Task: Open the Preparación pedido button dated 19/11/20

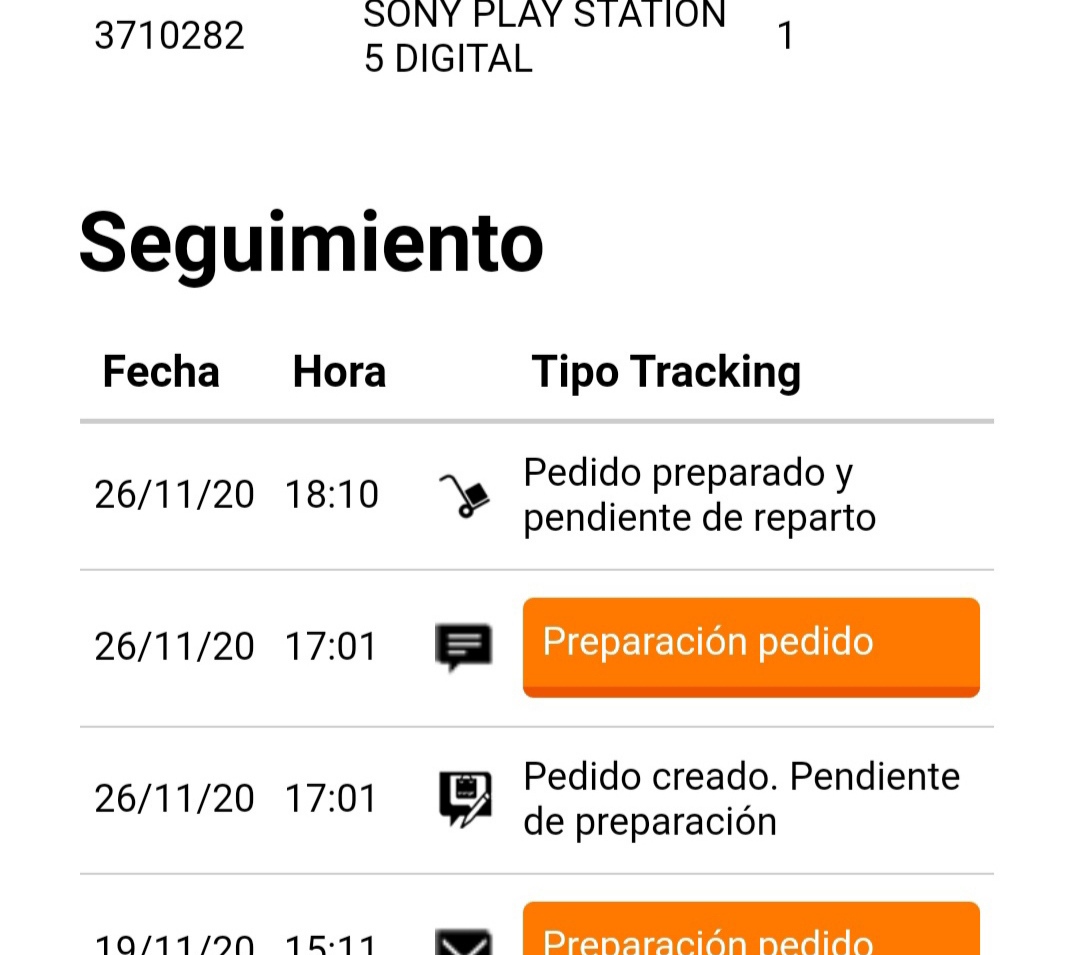Action: [x=750, y=932]
